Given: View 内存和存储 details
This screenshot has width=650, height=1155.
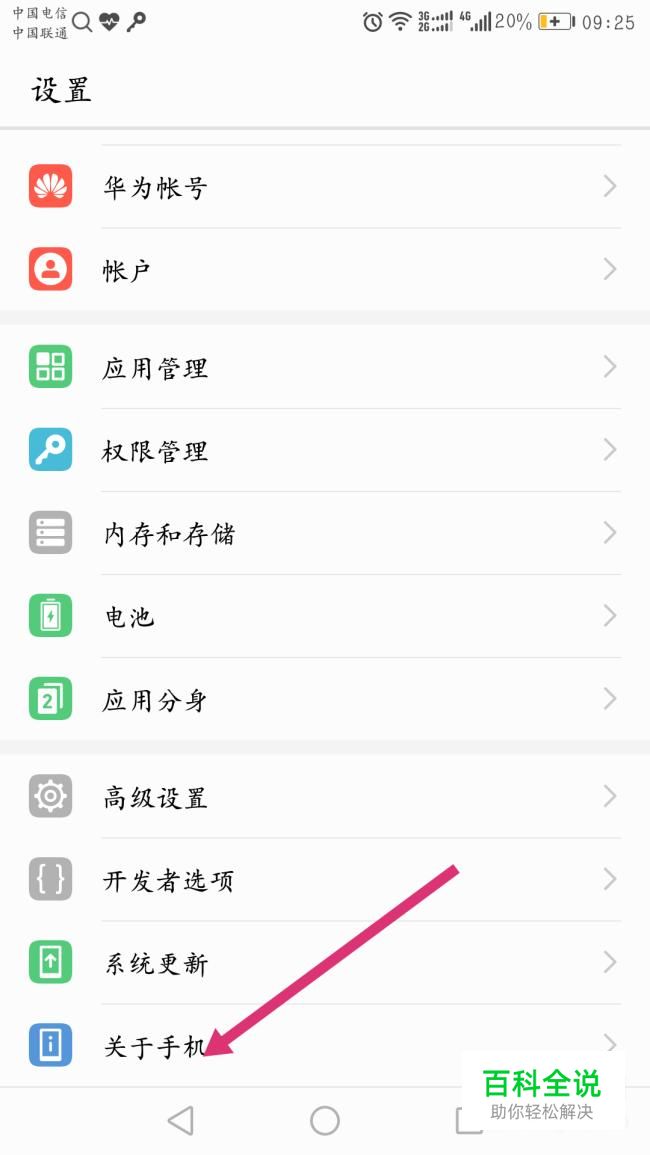Looking at the screenshot, I should [x=325, y=534].
